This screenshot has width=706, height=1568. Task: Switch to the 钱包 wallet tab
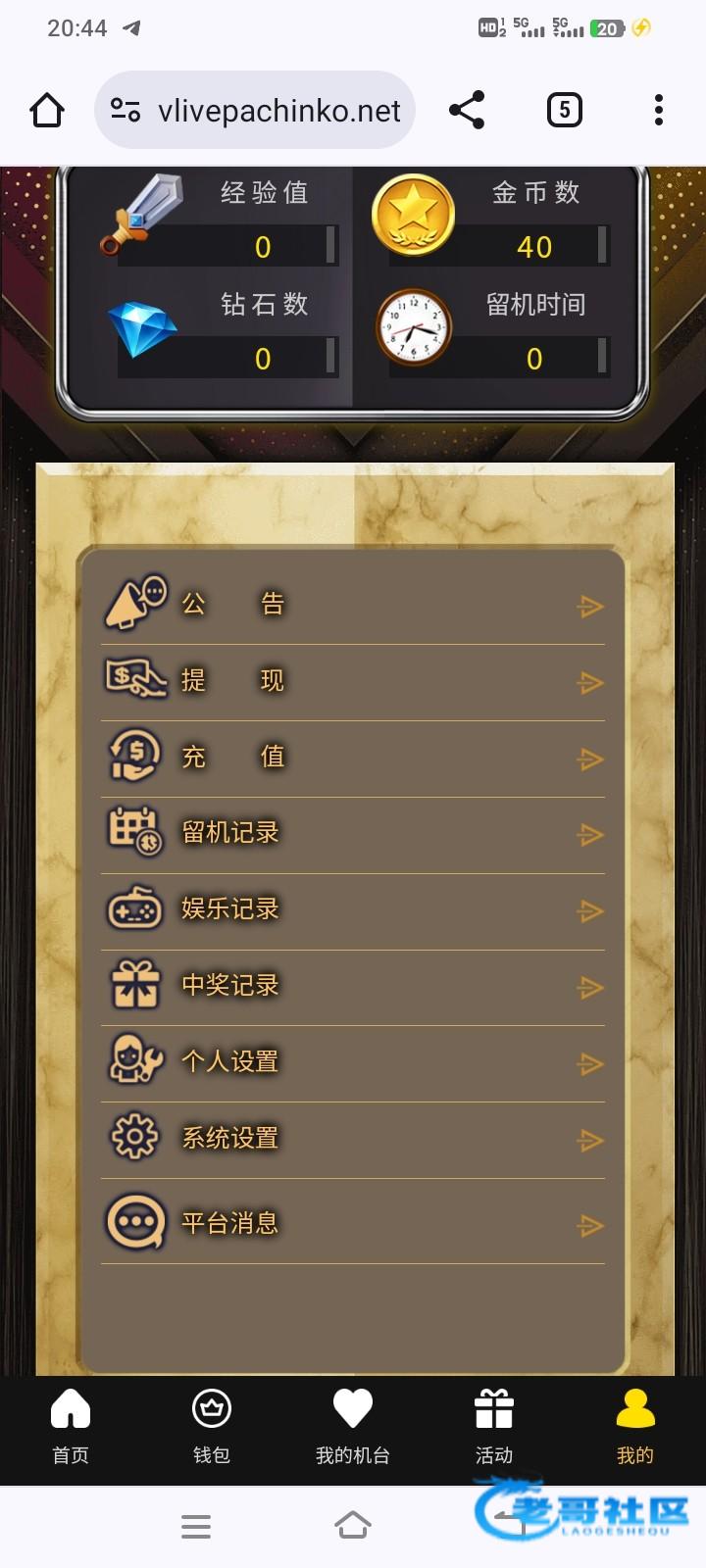coord(212,1428)
